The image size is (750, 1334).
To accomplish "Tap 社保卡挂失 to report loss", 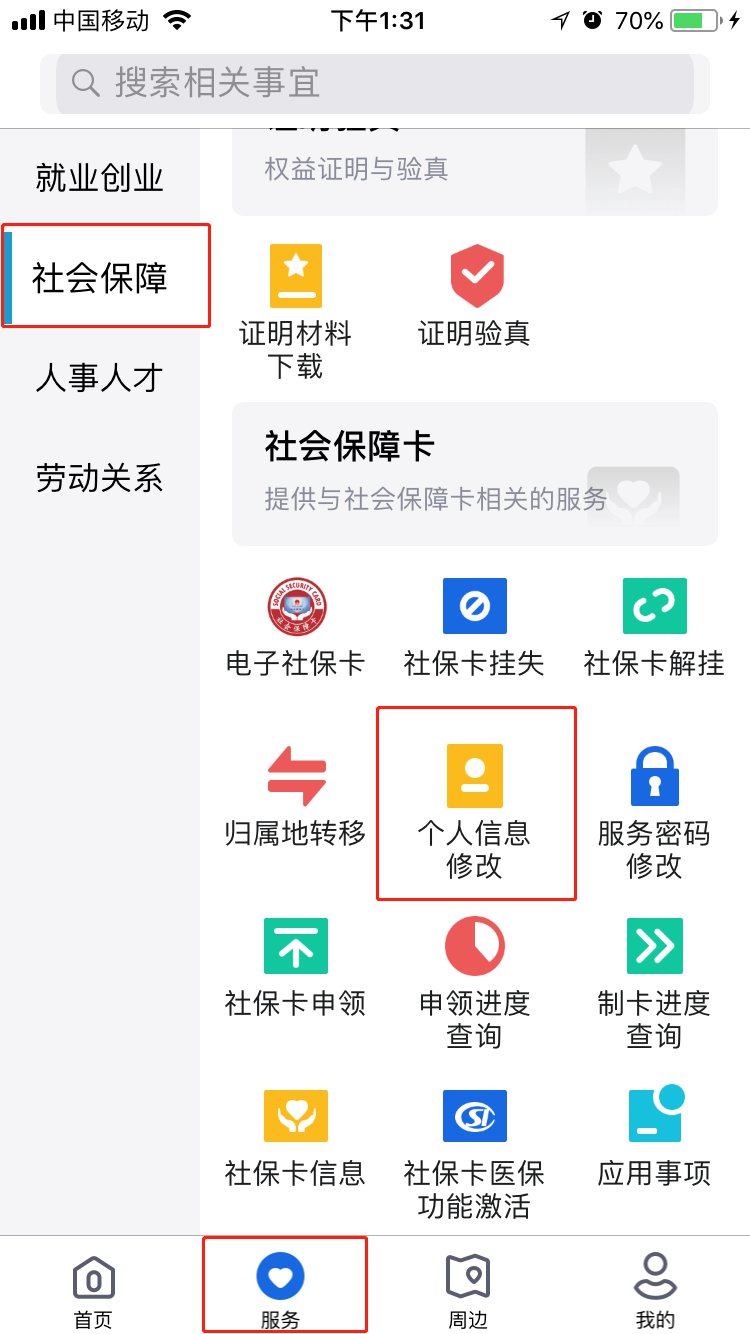I will (x=475, y=625).
